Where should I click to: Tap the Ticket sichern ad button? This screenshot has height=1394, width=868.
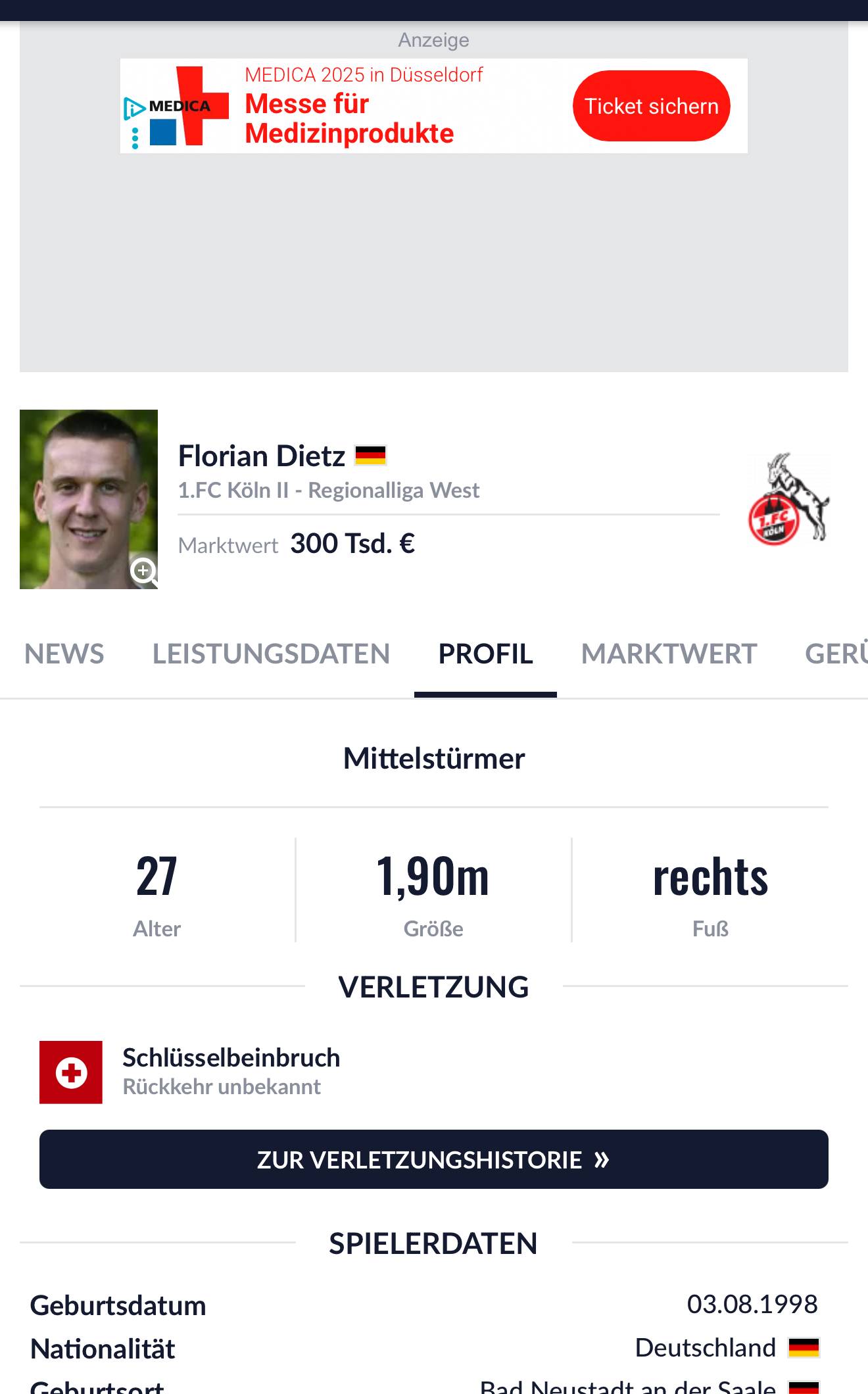pyautogui.click(x=651, y=106)
